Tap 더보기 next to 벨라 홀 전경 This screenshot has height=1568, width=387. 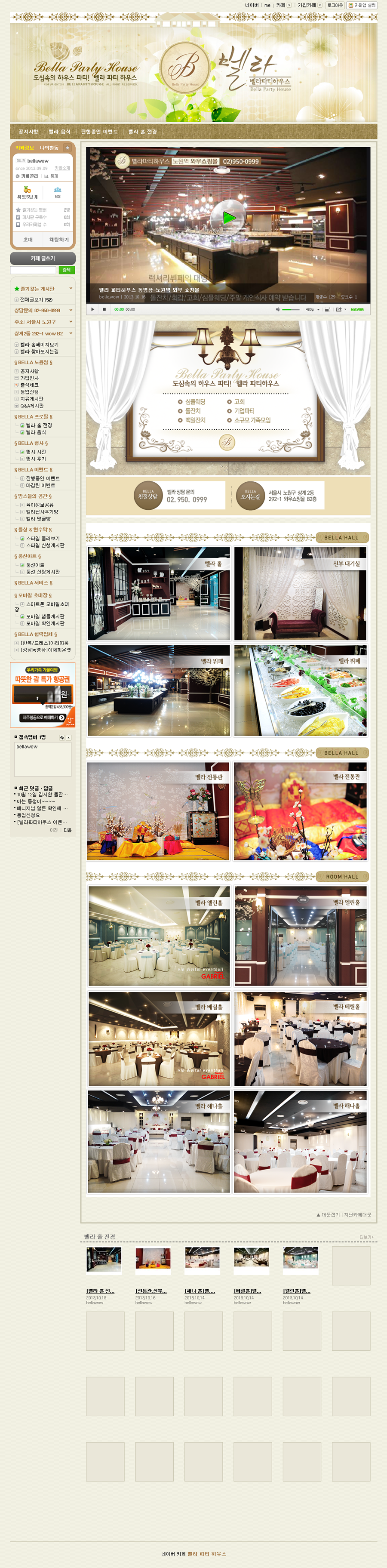[365, 1237]
